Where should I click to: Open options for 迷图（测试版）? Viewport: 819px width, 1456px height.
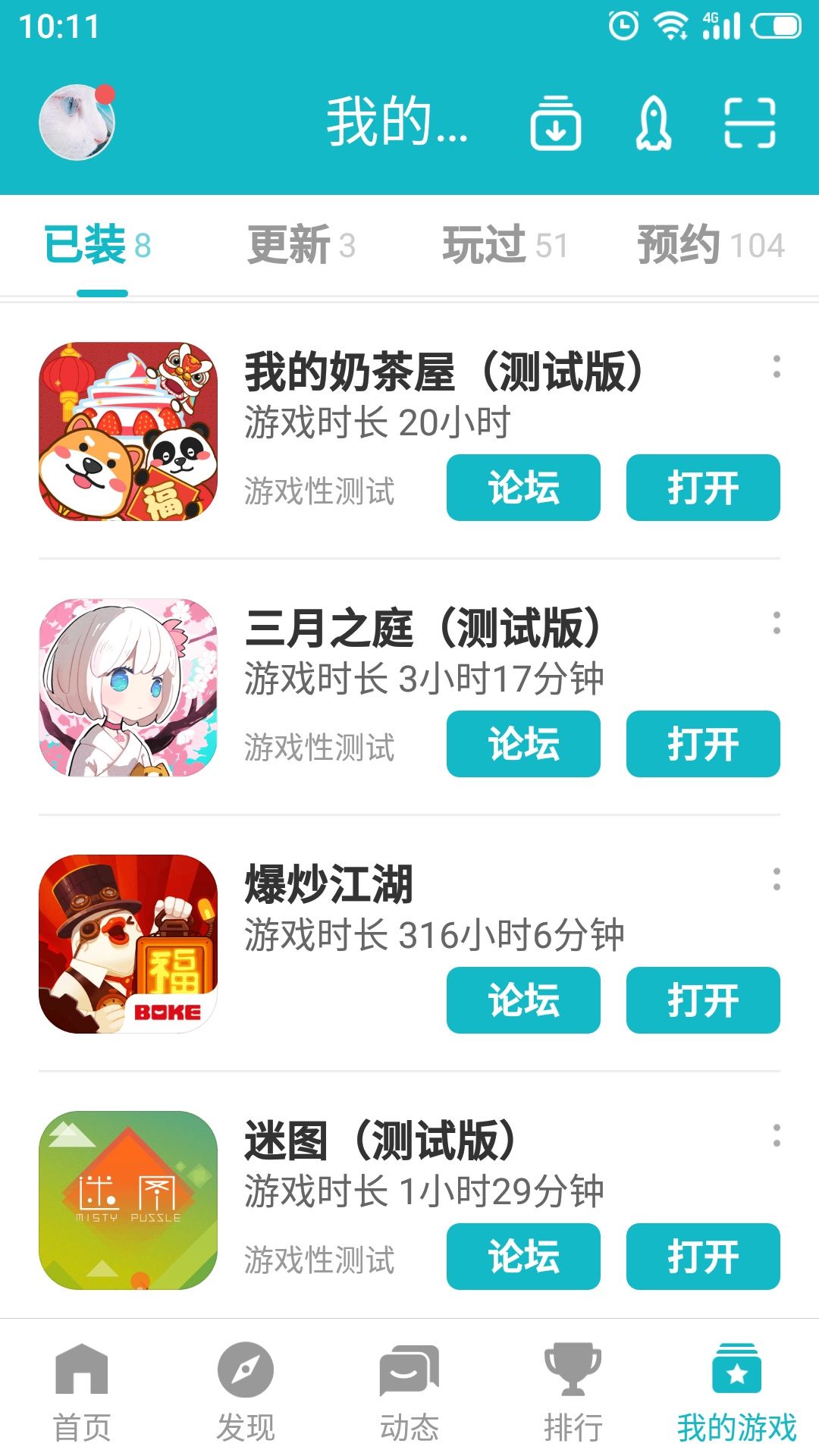[777, 1137]
